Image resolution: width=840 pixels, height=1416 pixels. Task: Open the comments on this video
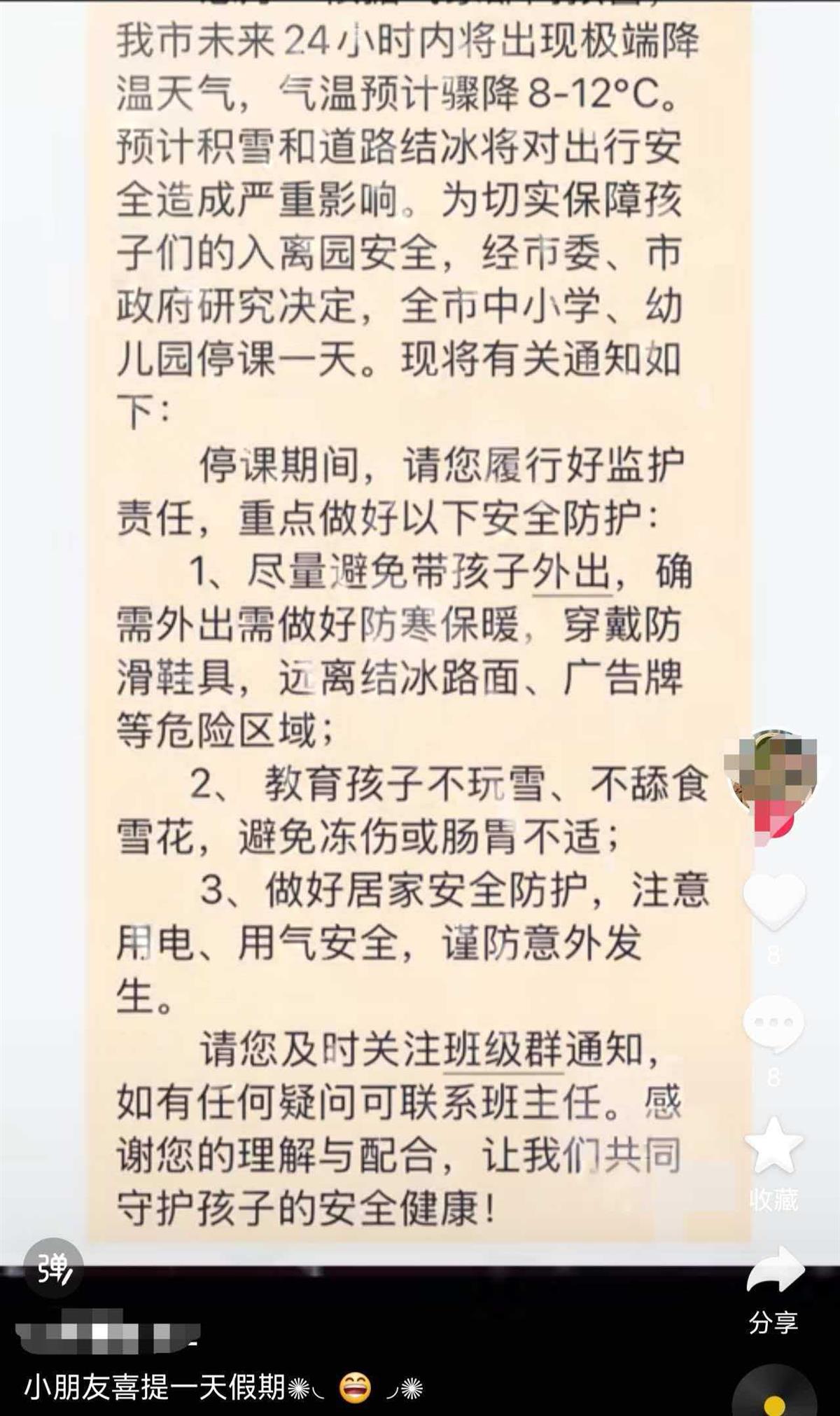pos(773,1024)
